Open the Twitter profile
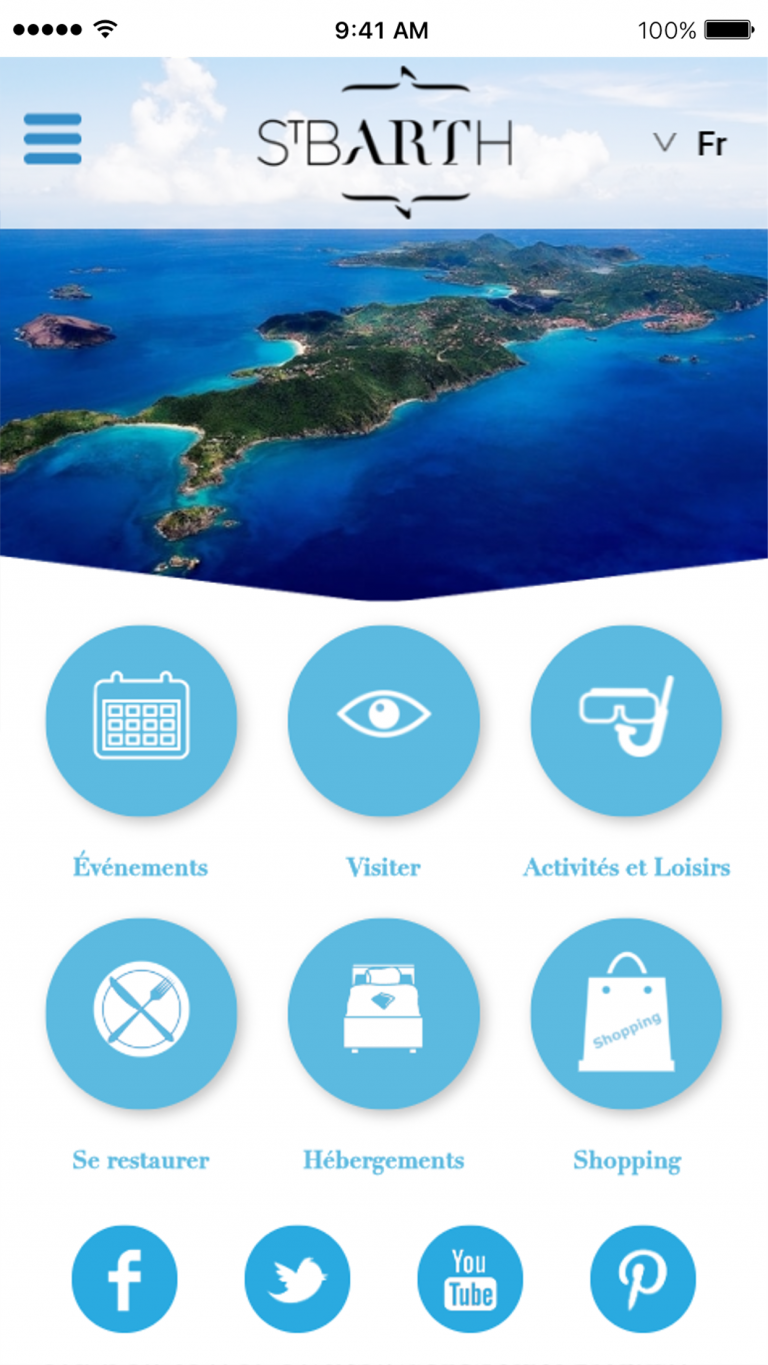768x1365 pixels. click(298, 1279)
